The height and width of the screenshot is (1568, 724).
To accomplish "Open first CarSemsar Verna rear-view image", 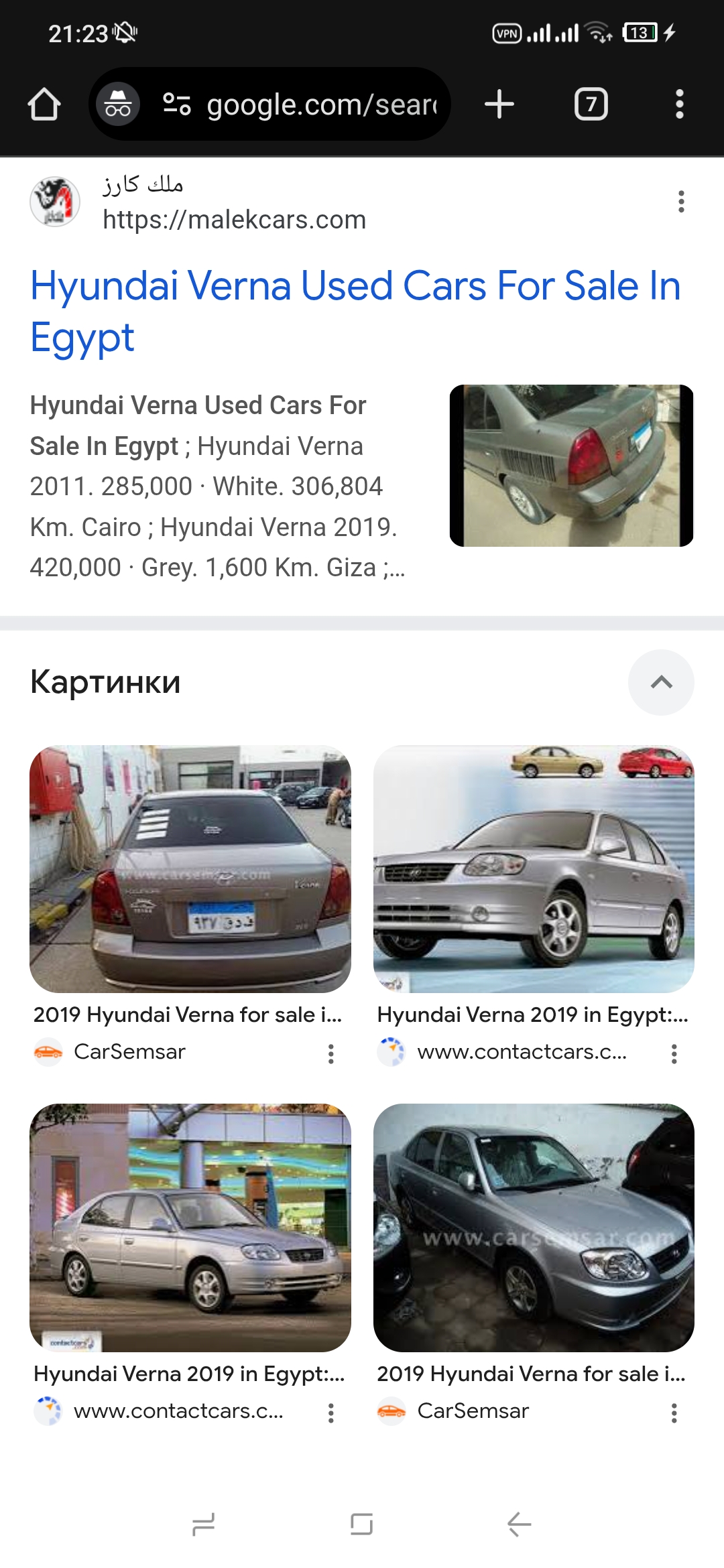I will 190,868.
